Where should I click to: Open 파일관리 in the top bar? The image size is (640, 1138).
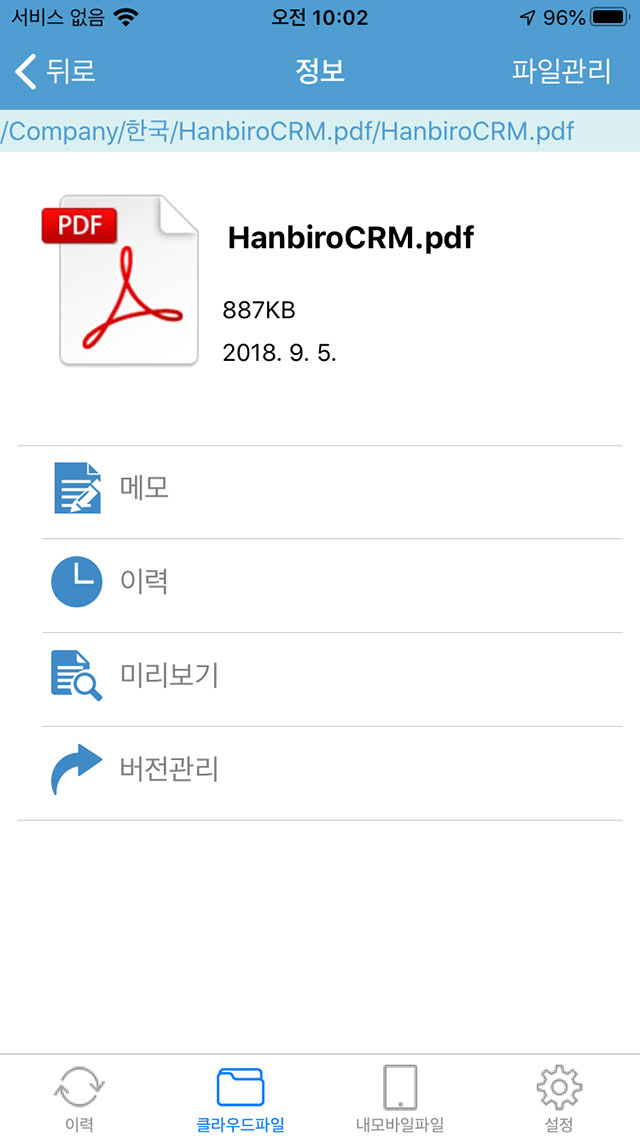coord(562,71)
